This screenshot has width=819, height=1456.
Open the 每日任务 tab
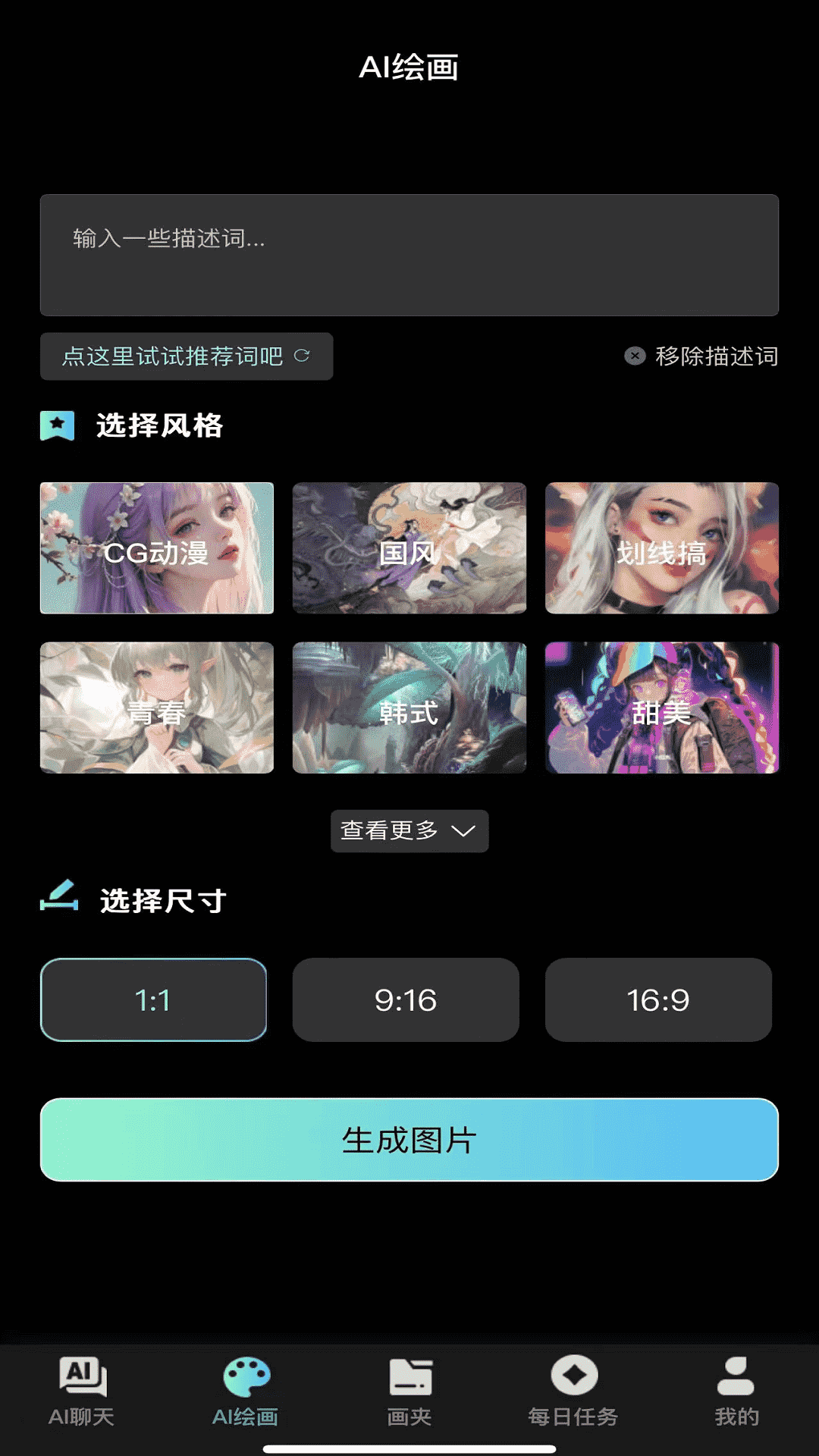573,1392
